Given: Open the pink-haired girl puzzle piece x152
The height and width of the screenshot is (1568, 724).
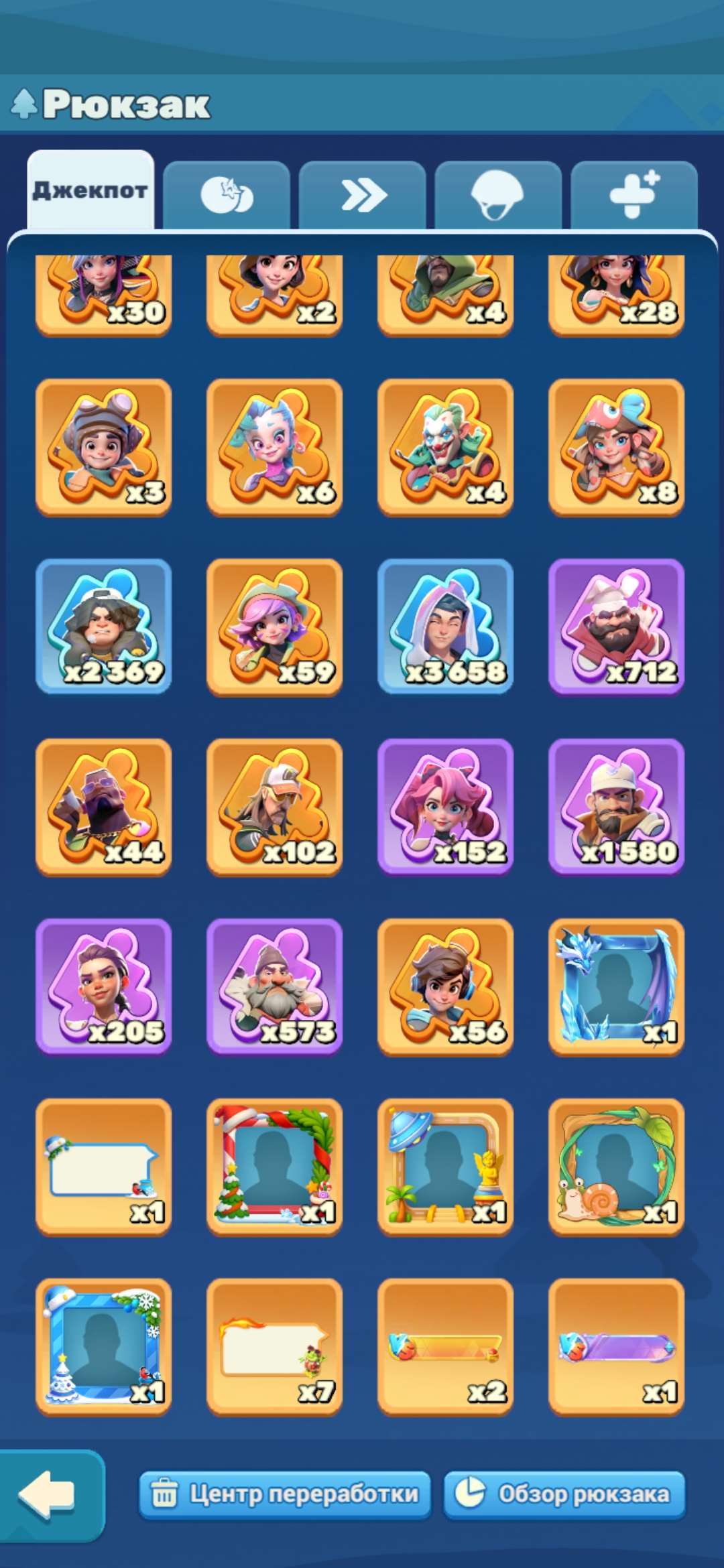Looking at the screenshot, I should point(446,807).
